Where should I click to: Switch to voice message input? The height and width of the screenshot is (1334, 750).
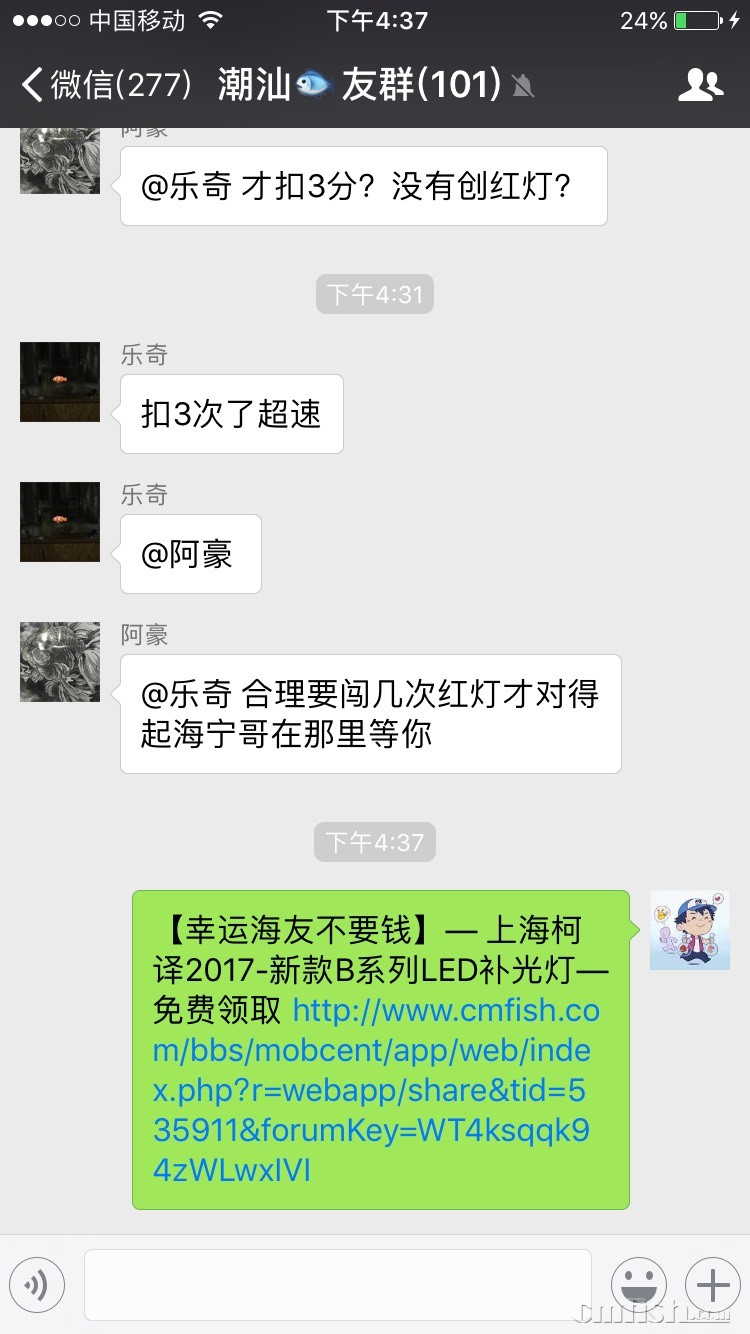click(x=37, y=1284)
